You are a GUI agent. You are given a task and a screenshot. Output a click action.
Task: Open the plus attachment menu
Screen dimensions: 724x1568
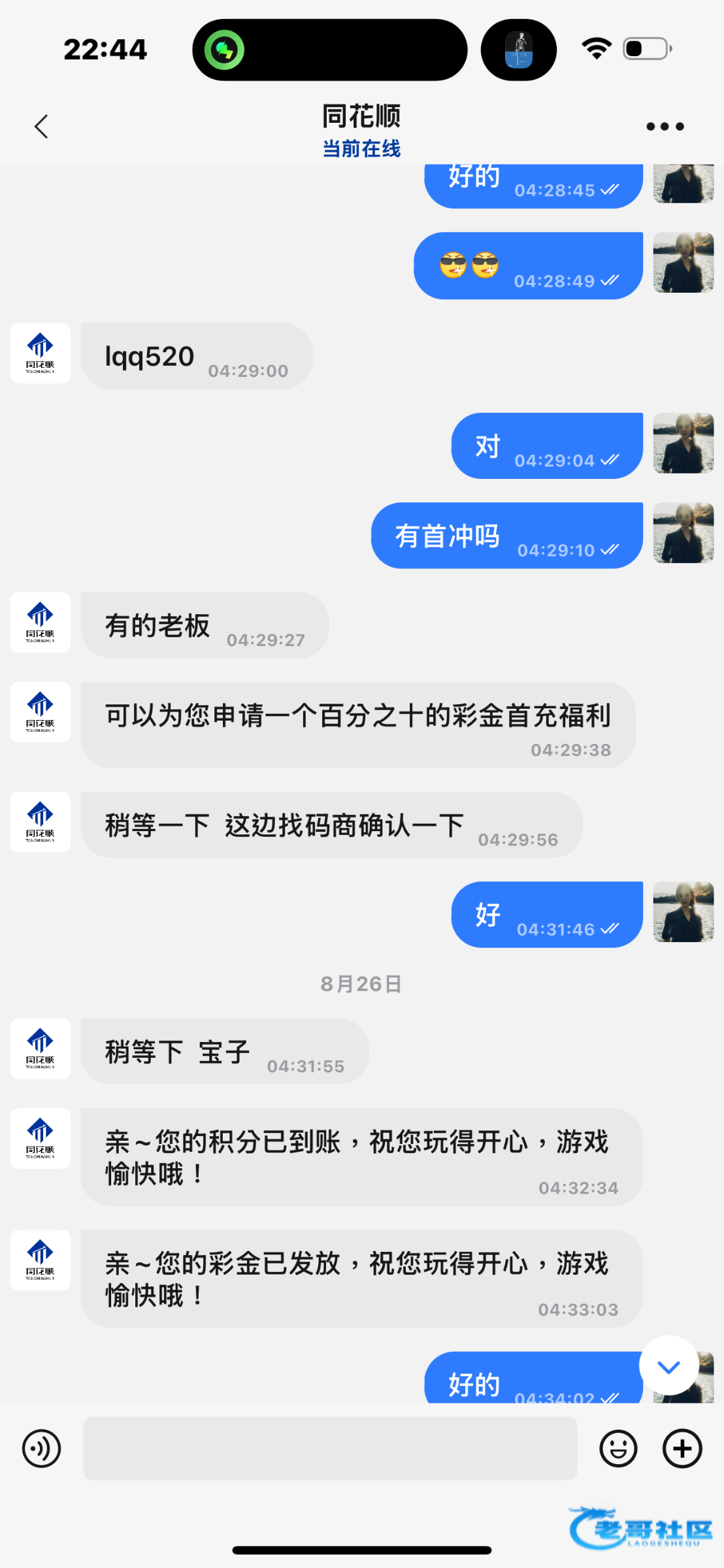pyautogui.click(x=682, y=1448)
